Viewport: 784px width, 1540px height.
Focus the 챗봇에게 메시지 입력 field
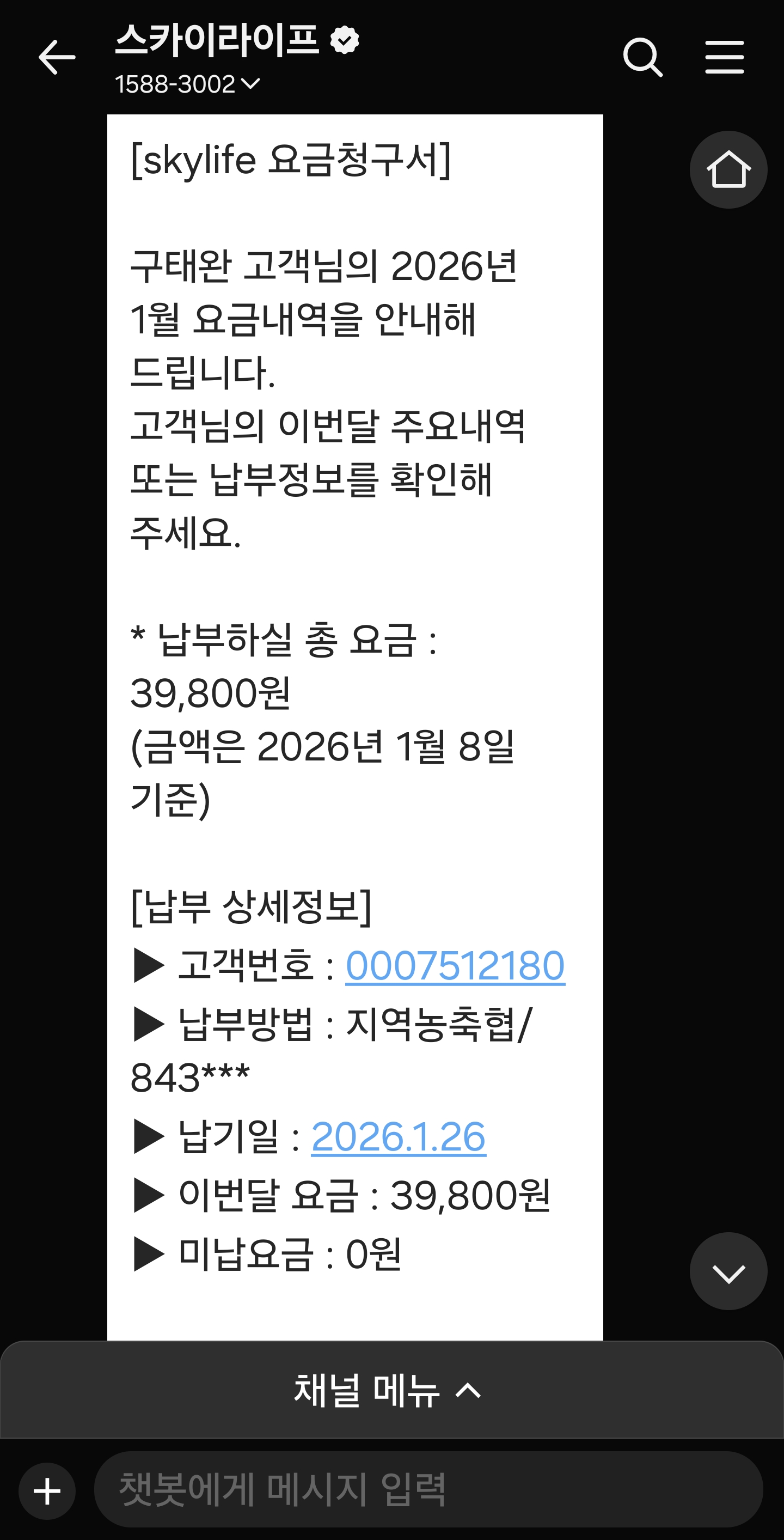(x=427, y=1489)
